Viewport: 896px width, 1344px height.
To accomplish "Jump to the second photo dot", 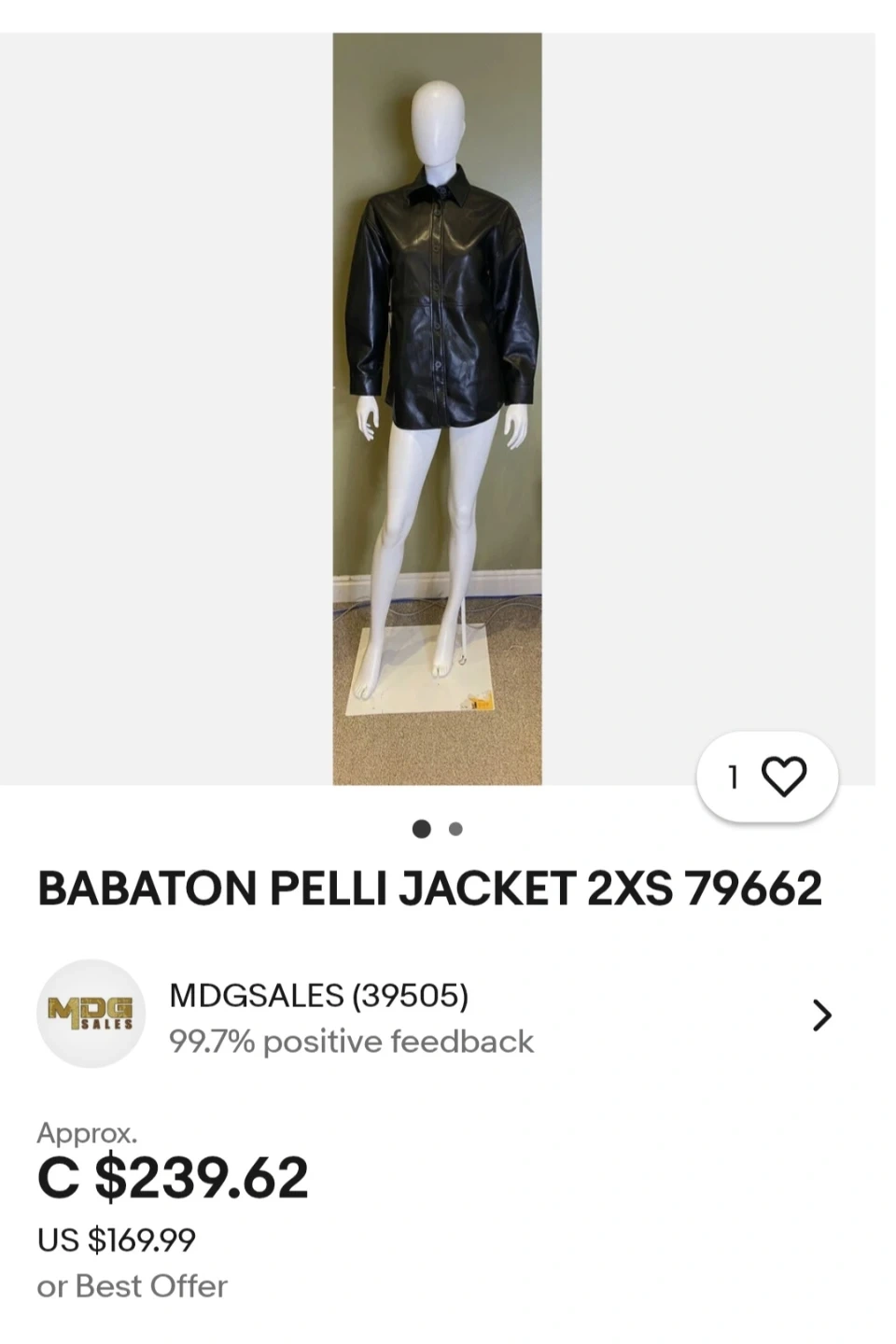I will tap(455, 829).
